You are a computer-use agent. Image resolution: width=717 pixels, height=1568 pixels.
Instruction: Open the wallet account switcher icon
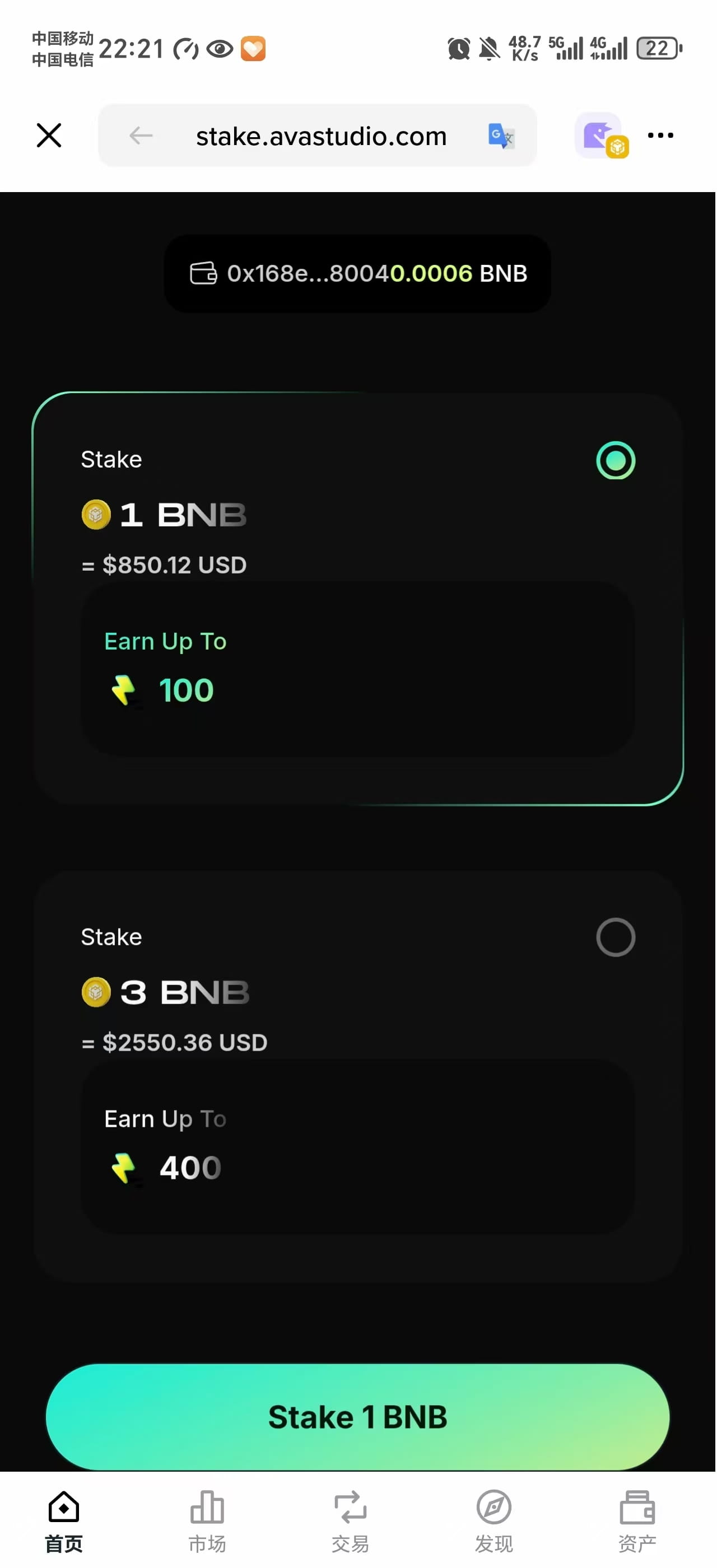tap(600, 136)
